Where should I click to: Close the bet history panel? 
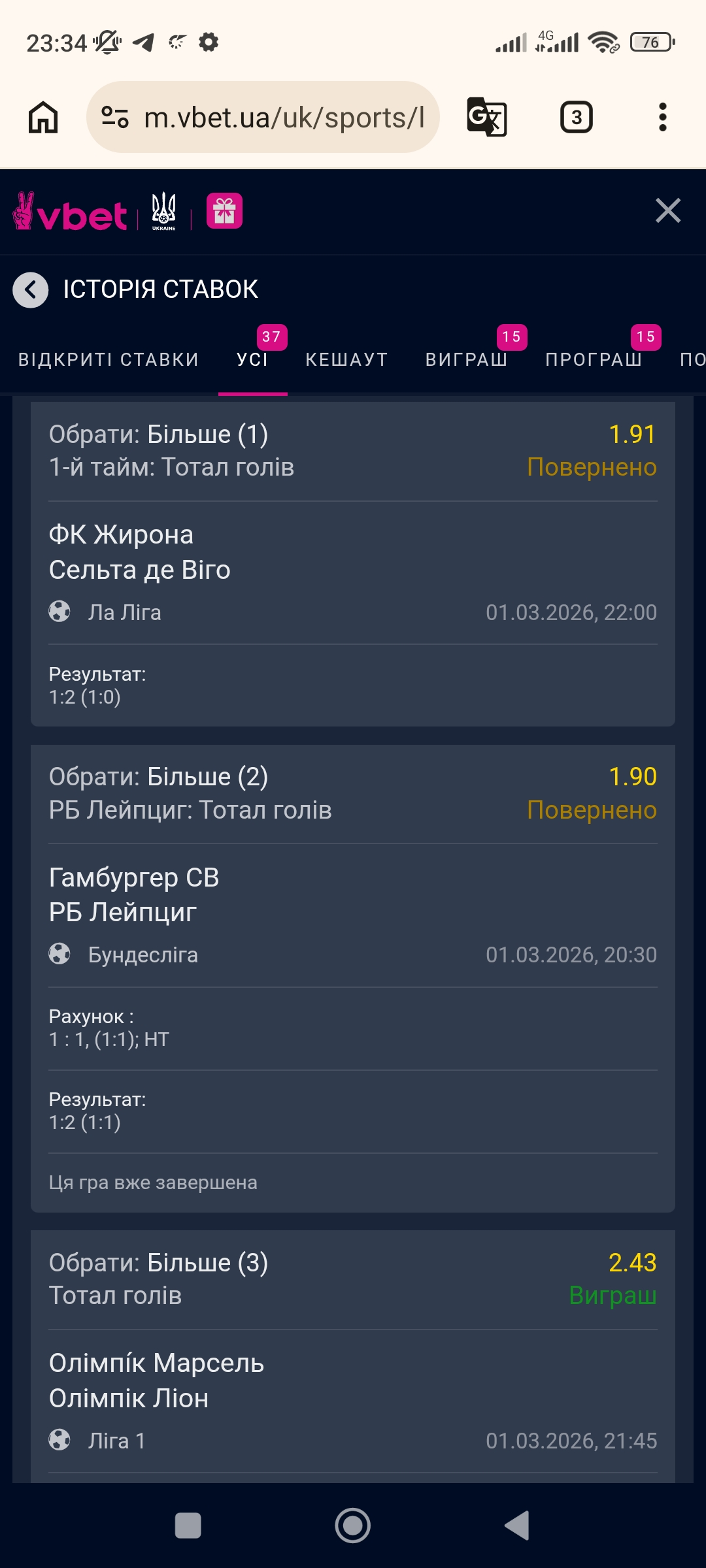(x=667, y=211)
